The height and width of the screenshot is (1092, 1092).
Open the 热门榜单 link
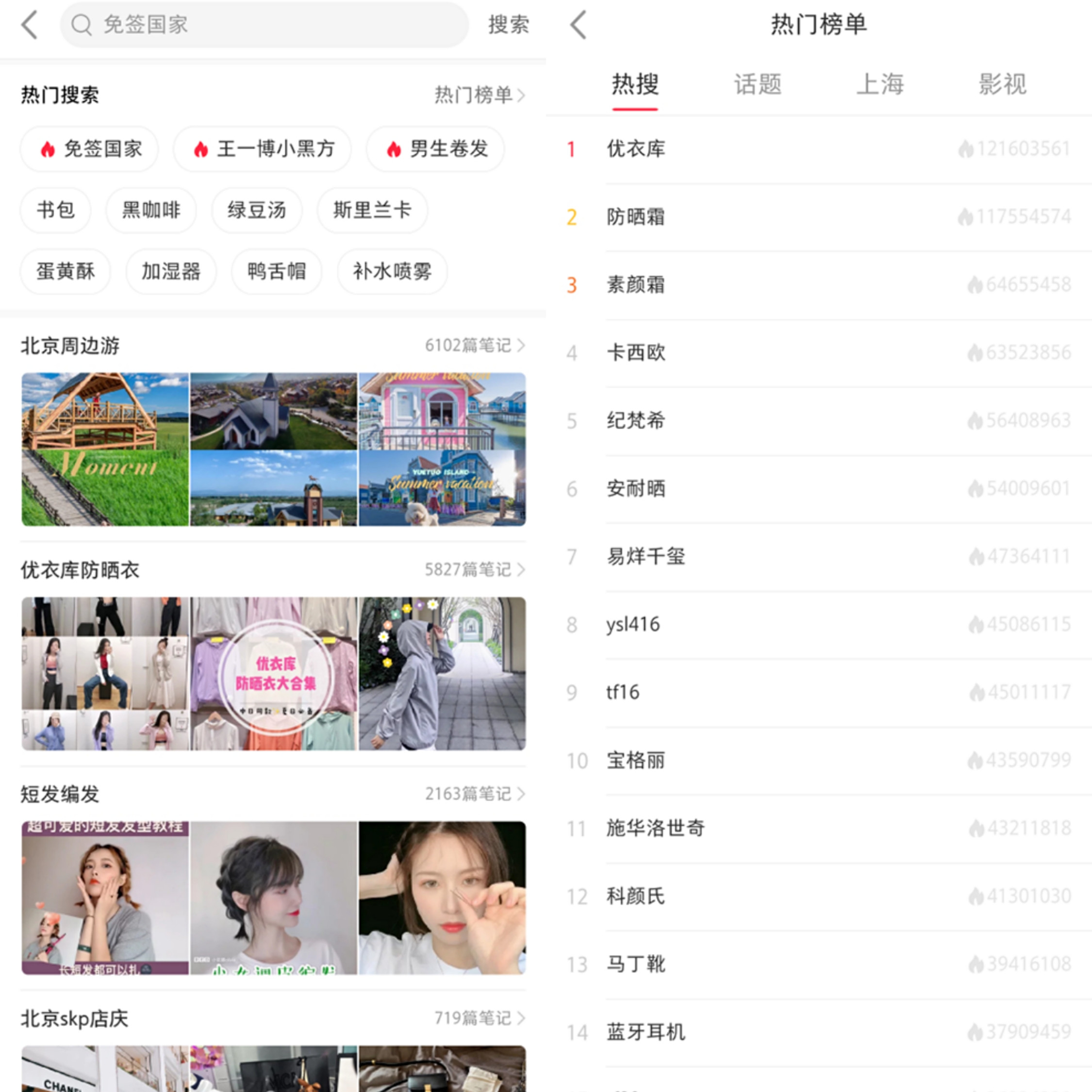(480, 95)
